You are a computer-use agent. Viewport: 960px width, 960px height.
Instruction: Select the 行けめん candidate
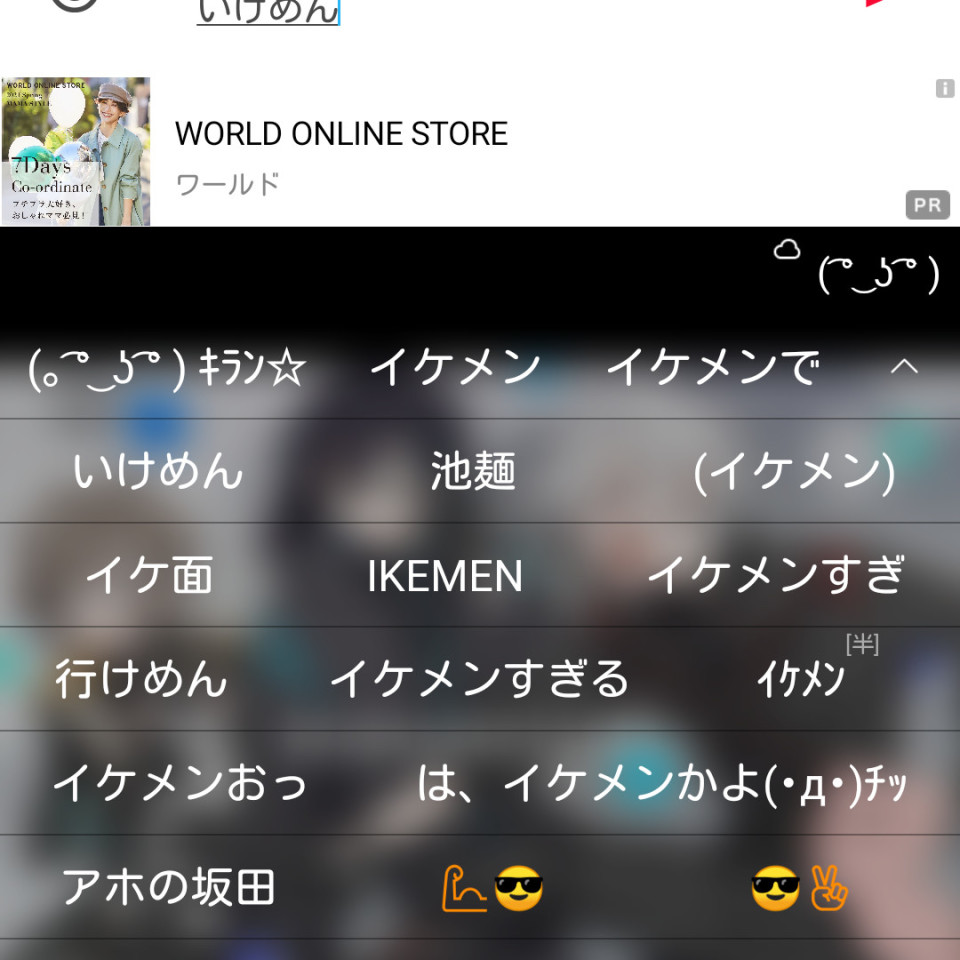(x=142, y=680)
